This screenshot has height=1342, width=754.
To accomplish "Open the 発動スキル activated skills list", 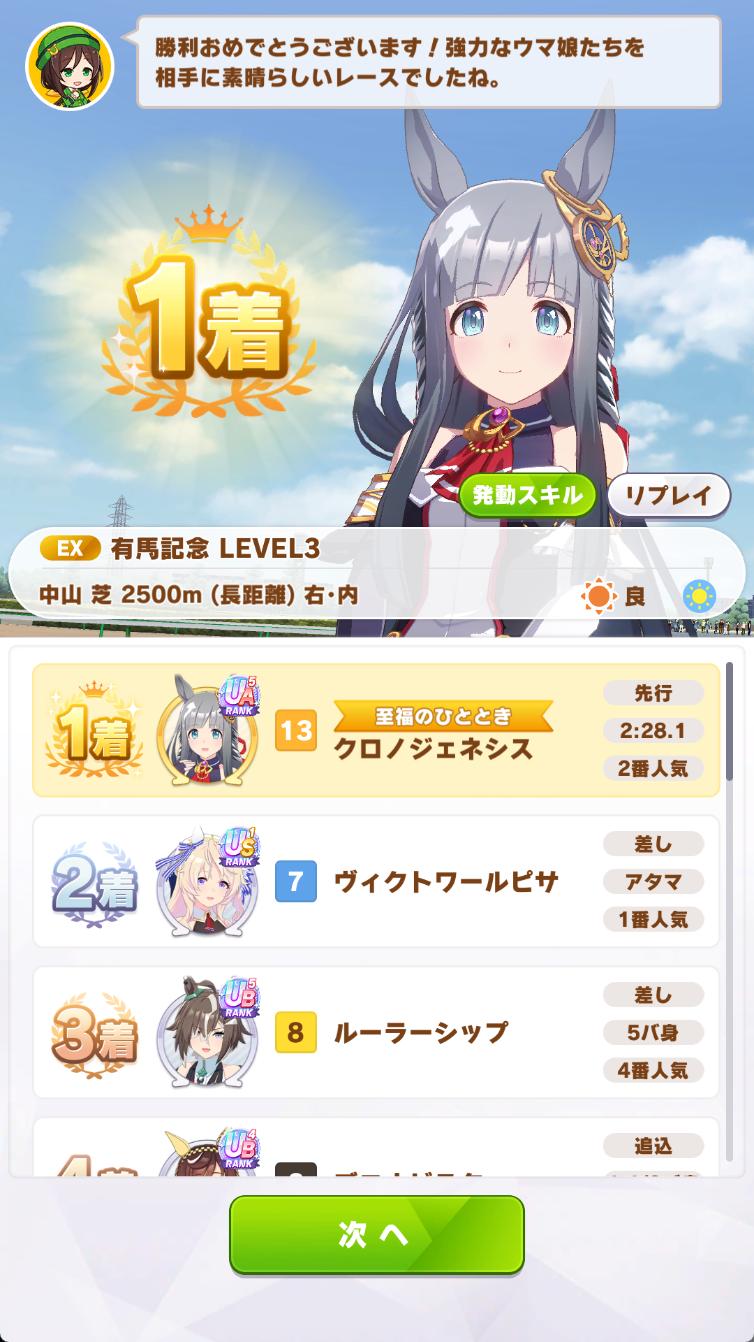I will 527,496.
